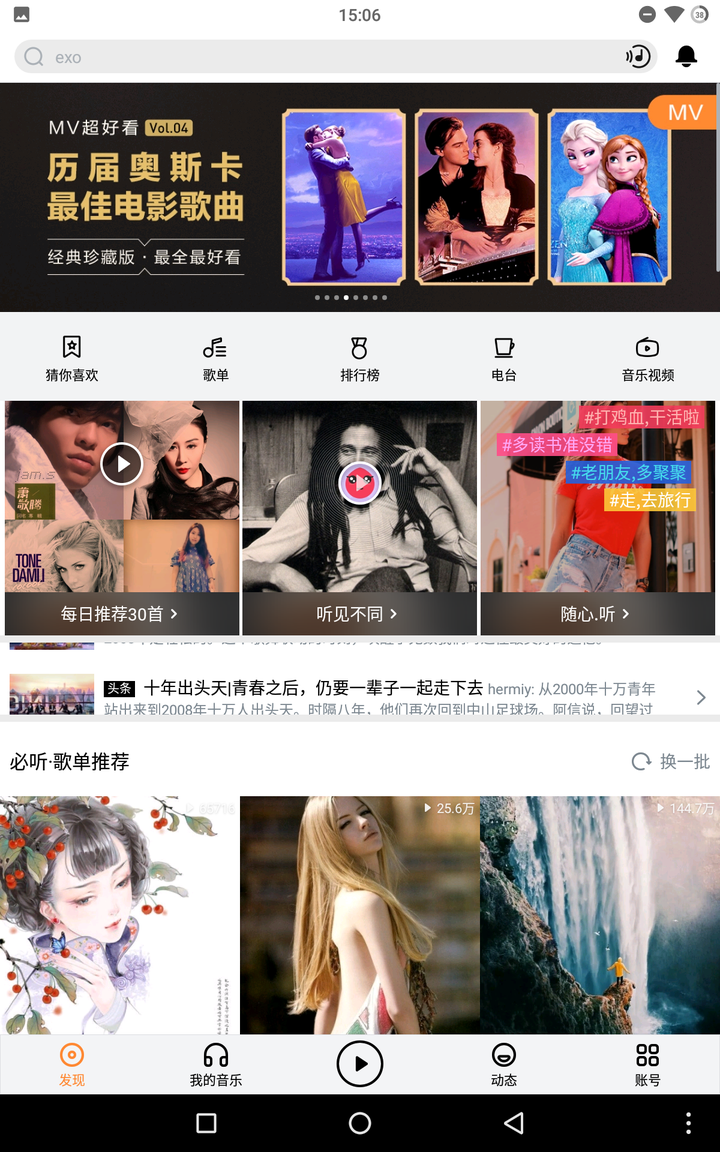720x1152 pixels.
Task: Open the playlist with 25.6万 plays
Action: tap(359, 915)
